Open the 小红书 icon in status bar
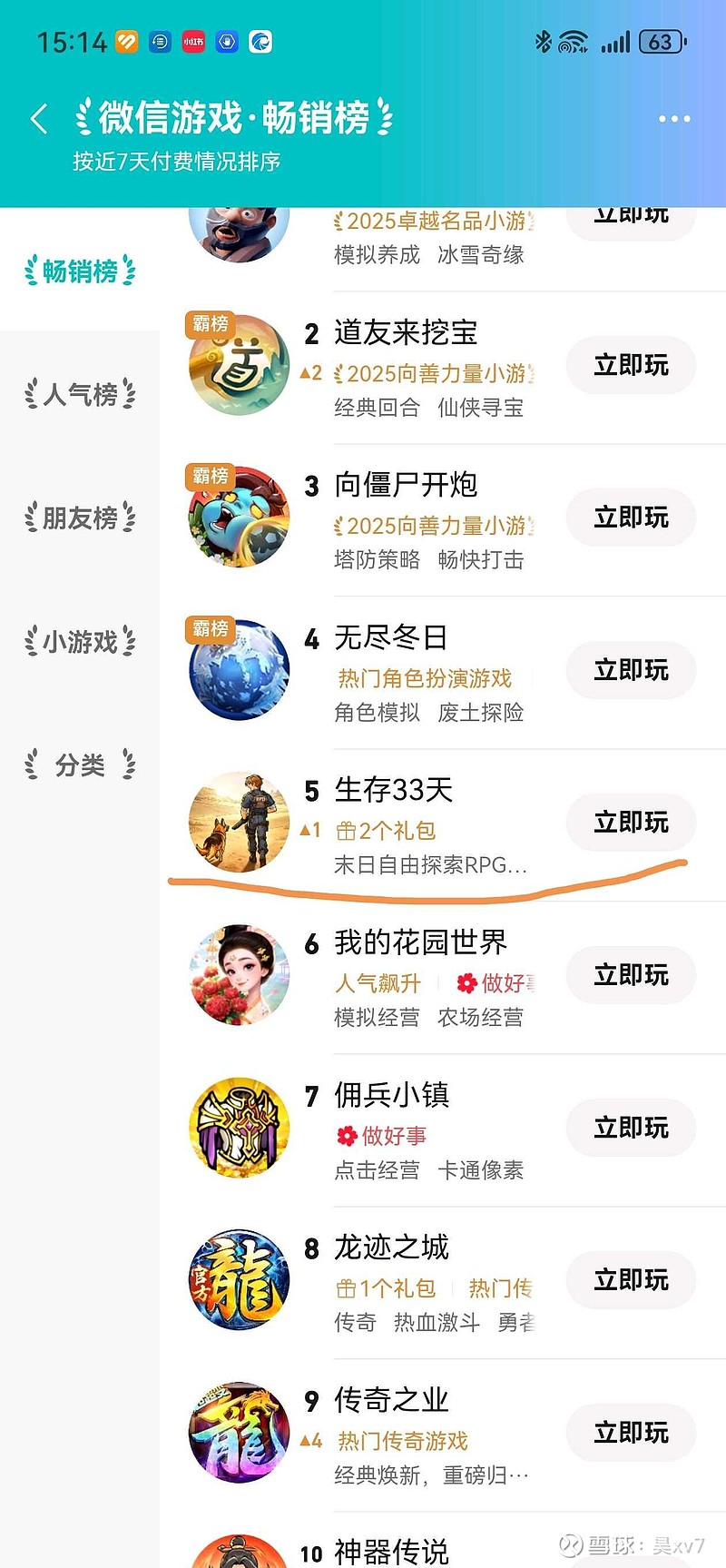 coord(193,41)
